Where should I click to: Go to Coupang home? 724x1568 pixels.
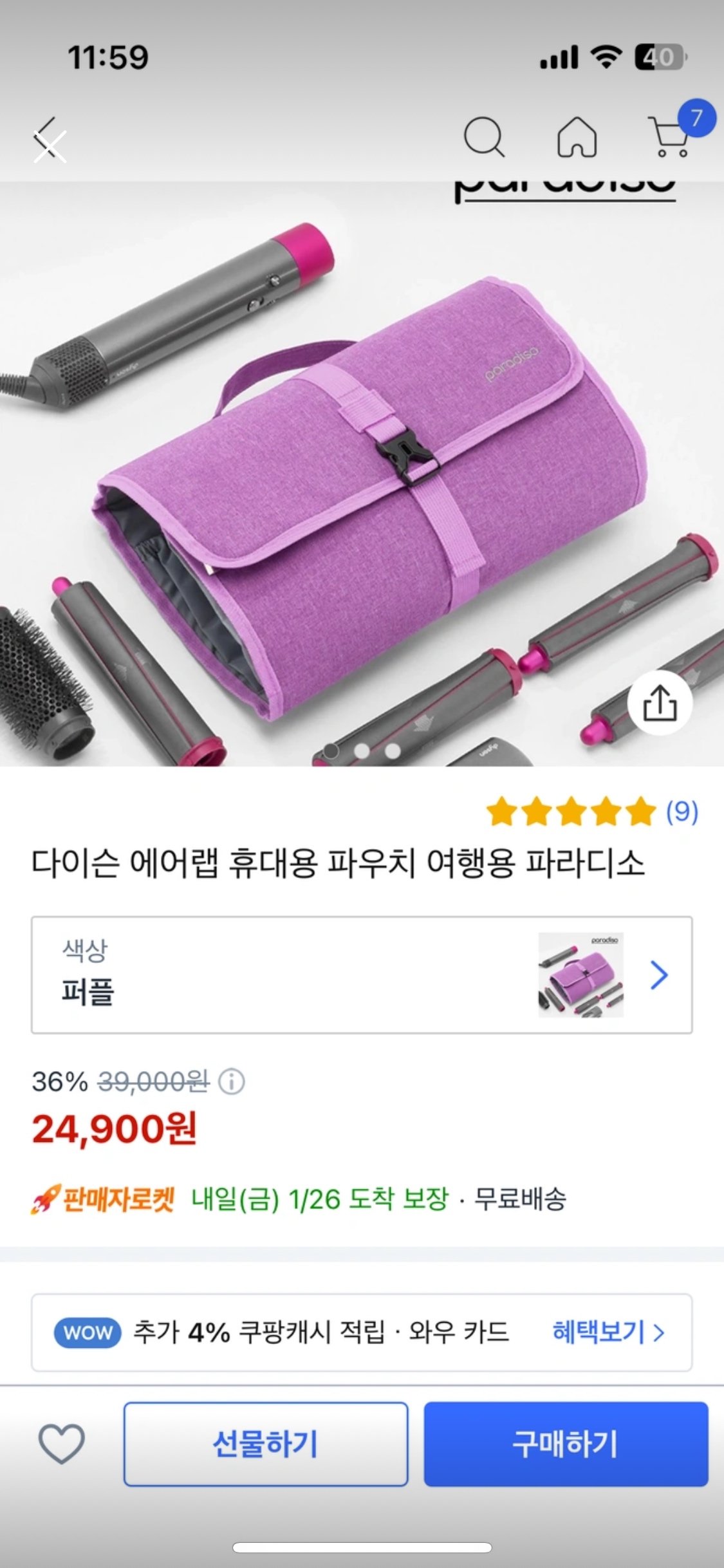pos(576,137)
